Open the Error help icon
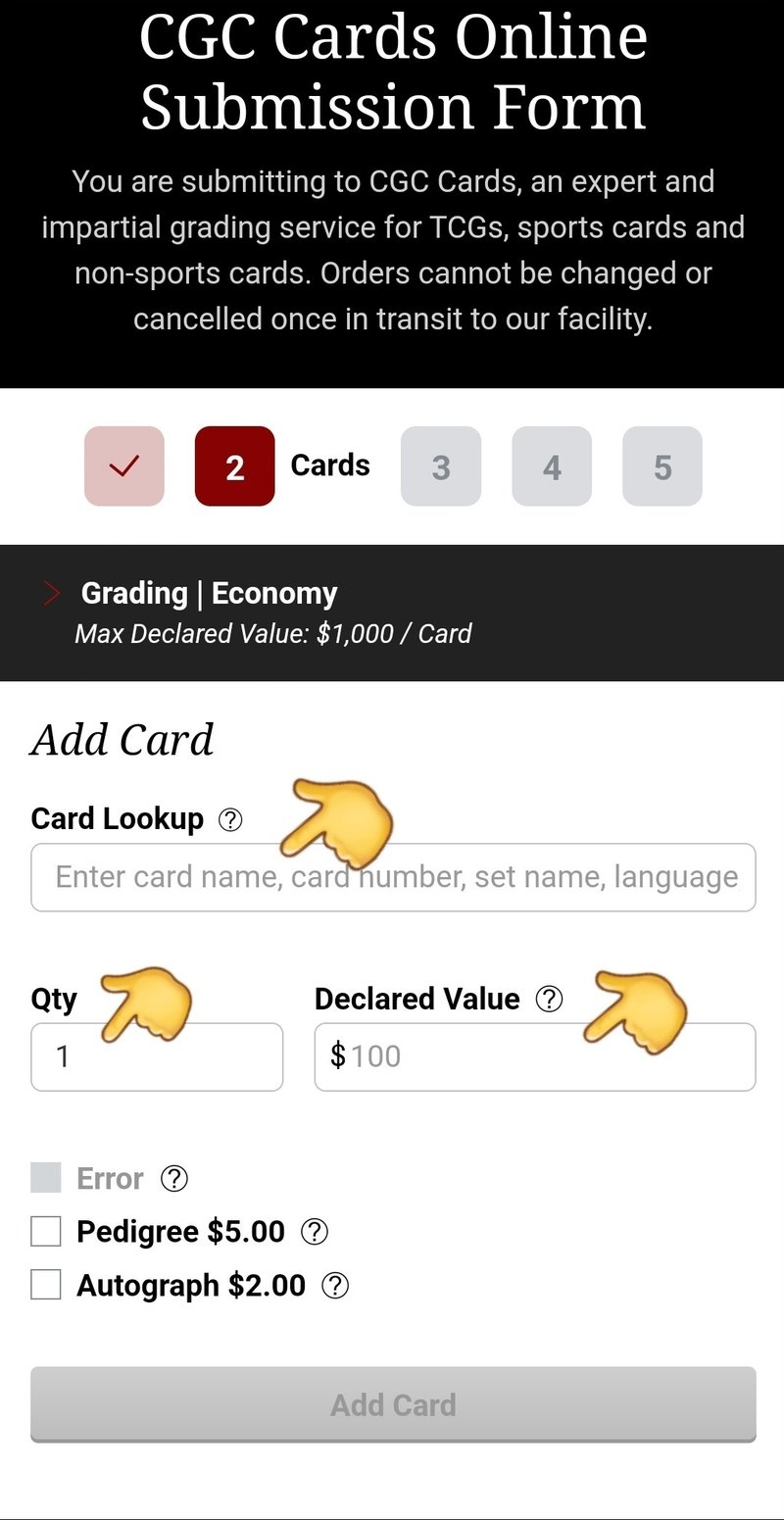Viewport: 784px width, 1520px height. point(173,1178)
